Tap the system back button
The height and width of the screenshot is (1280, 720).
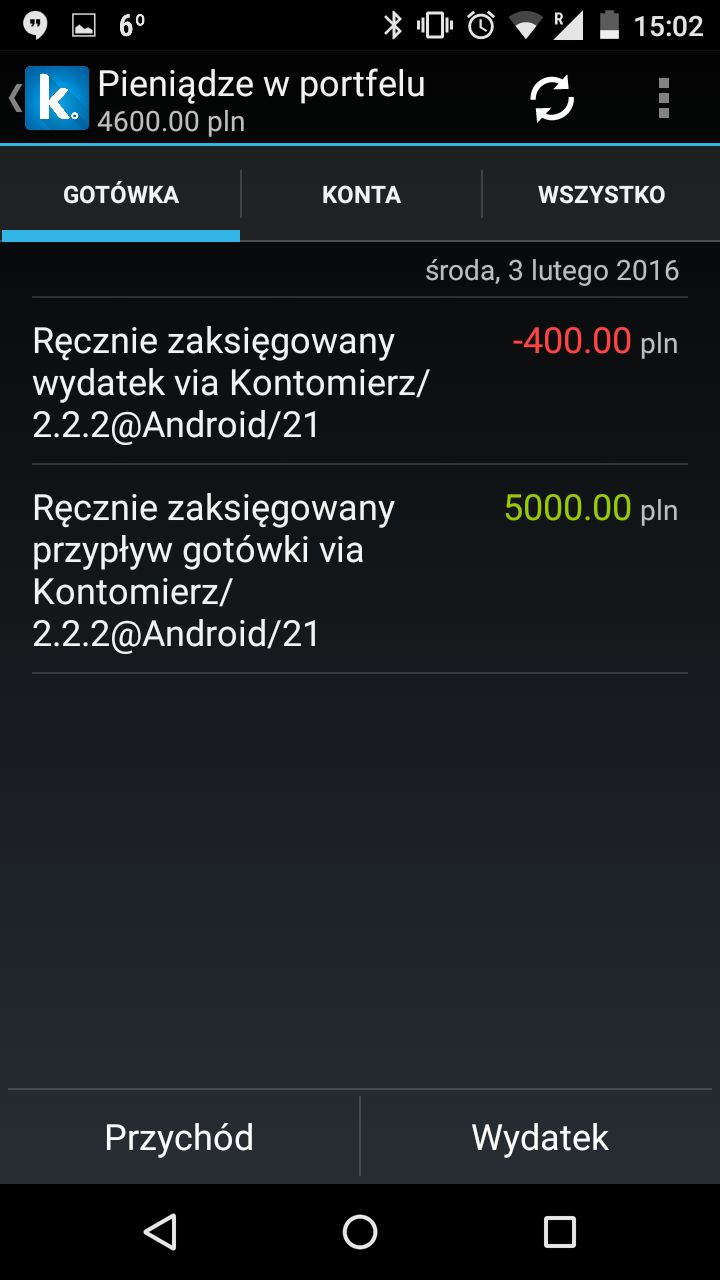click(160, 1232)
